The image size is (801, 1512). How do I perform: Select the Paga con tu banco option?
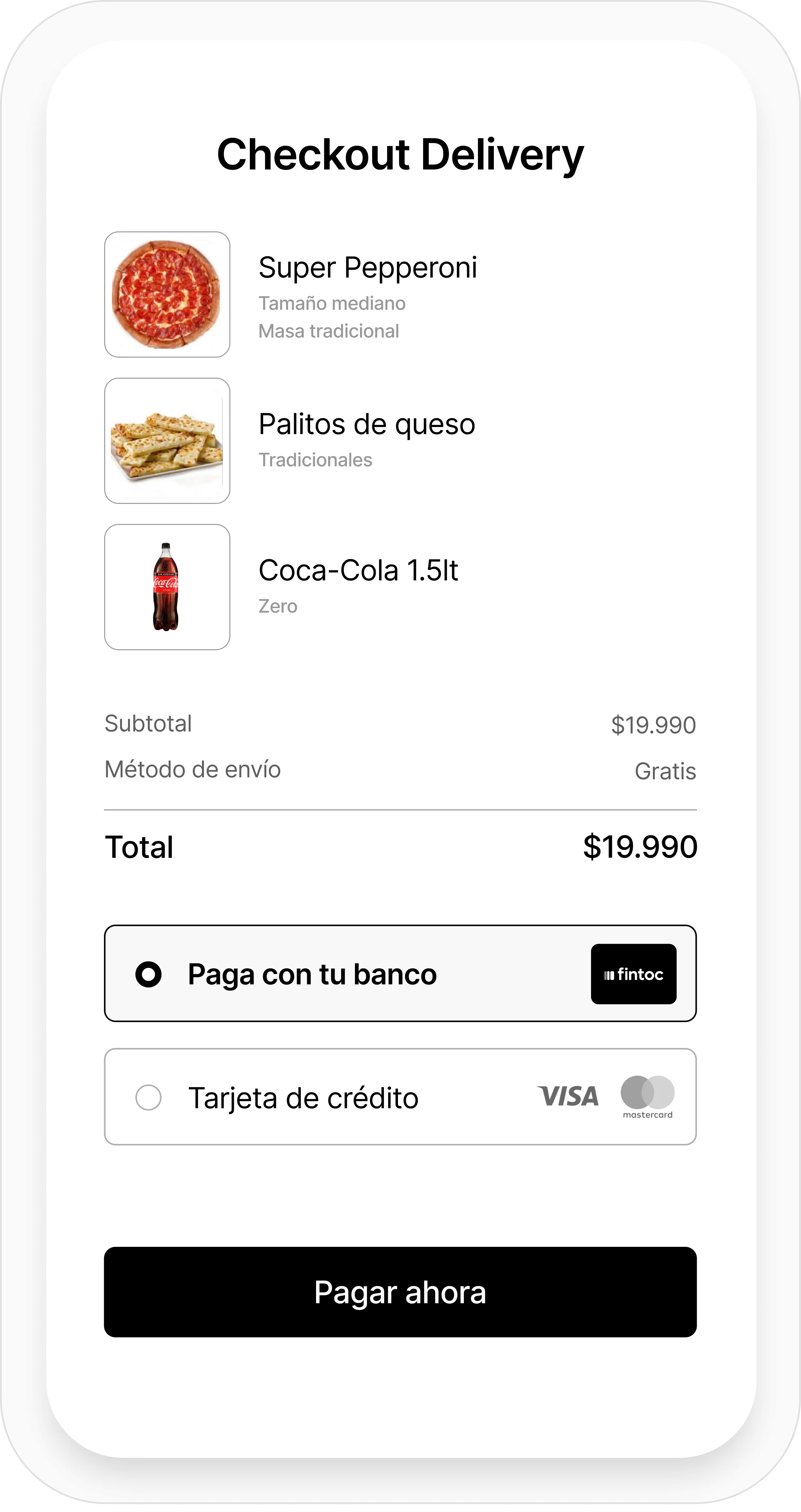(148, 974)
